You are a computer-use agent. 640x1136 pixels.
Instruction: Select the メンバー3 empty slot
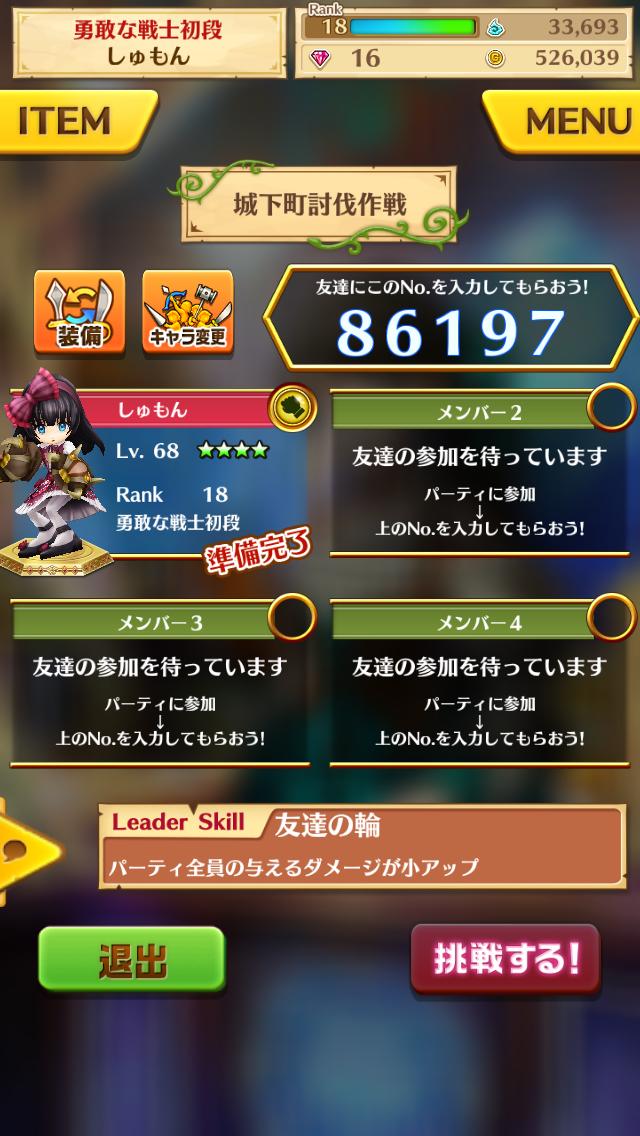tap(160, 684)
